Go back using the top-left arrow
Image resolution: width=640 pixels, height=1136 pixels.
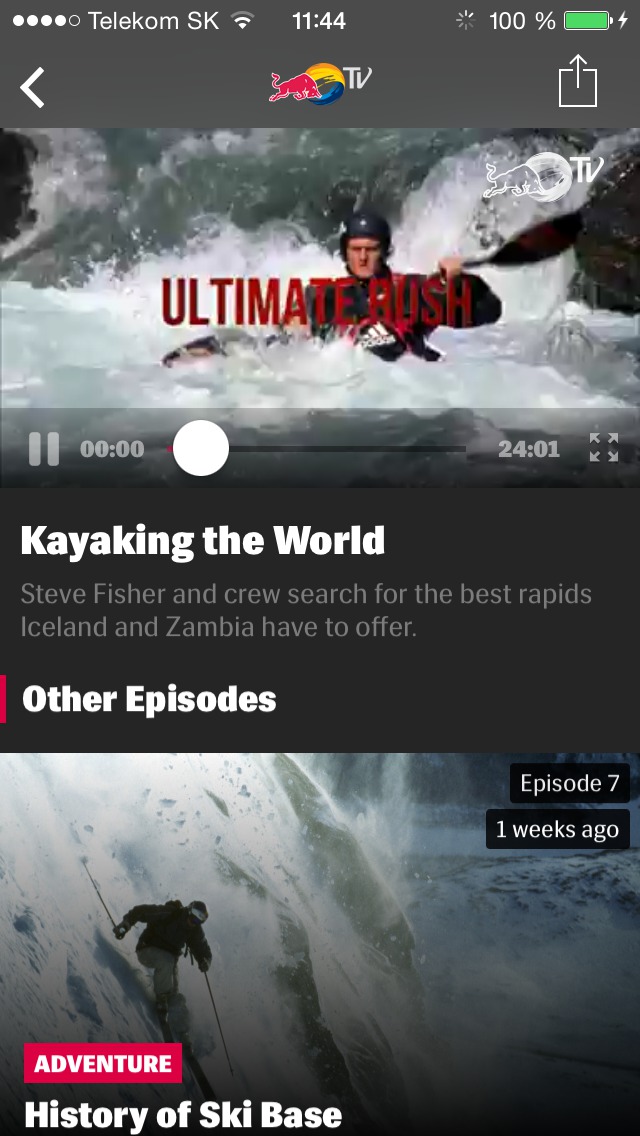coord(33,87)
